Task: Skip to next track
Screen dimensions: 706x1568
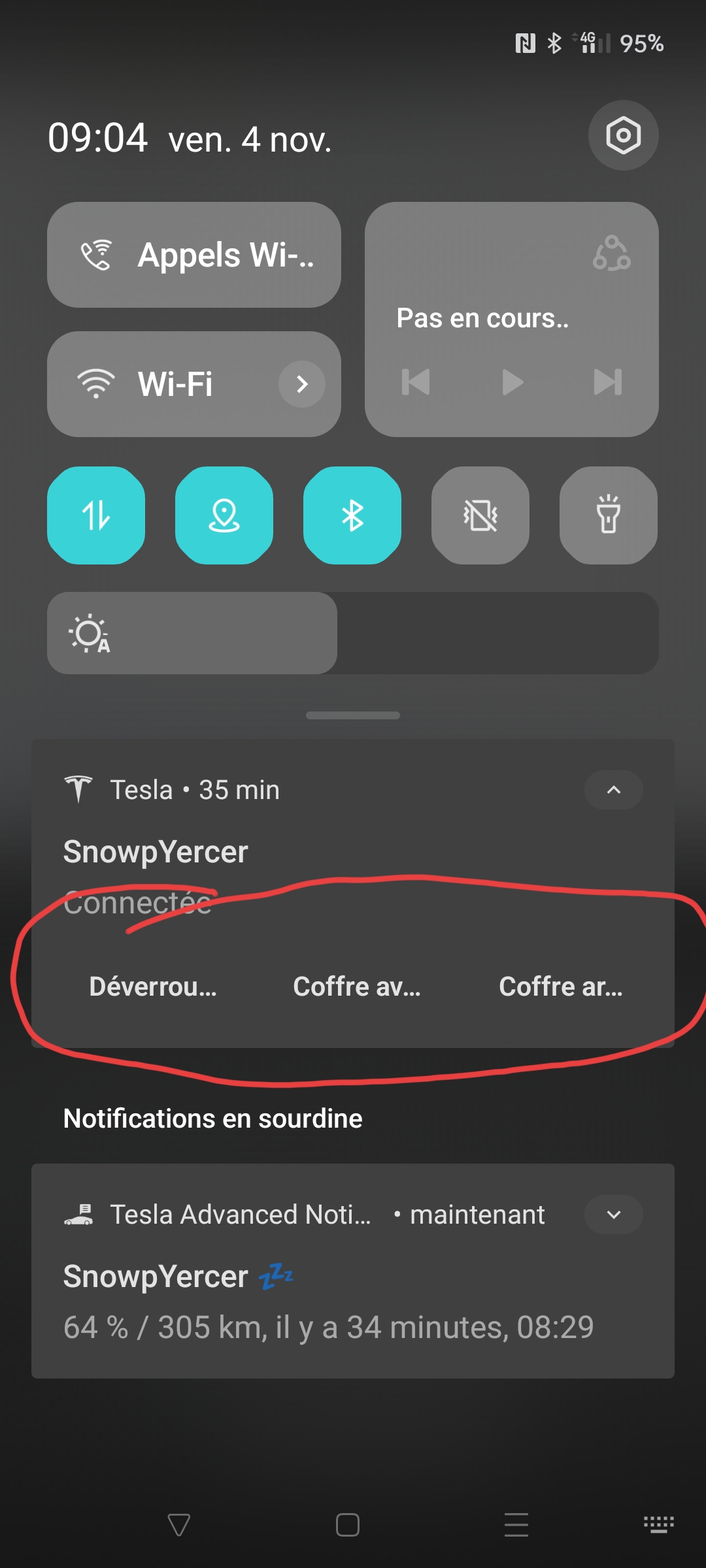Action: 608,382
